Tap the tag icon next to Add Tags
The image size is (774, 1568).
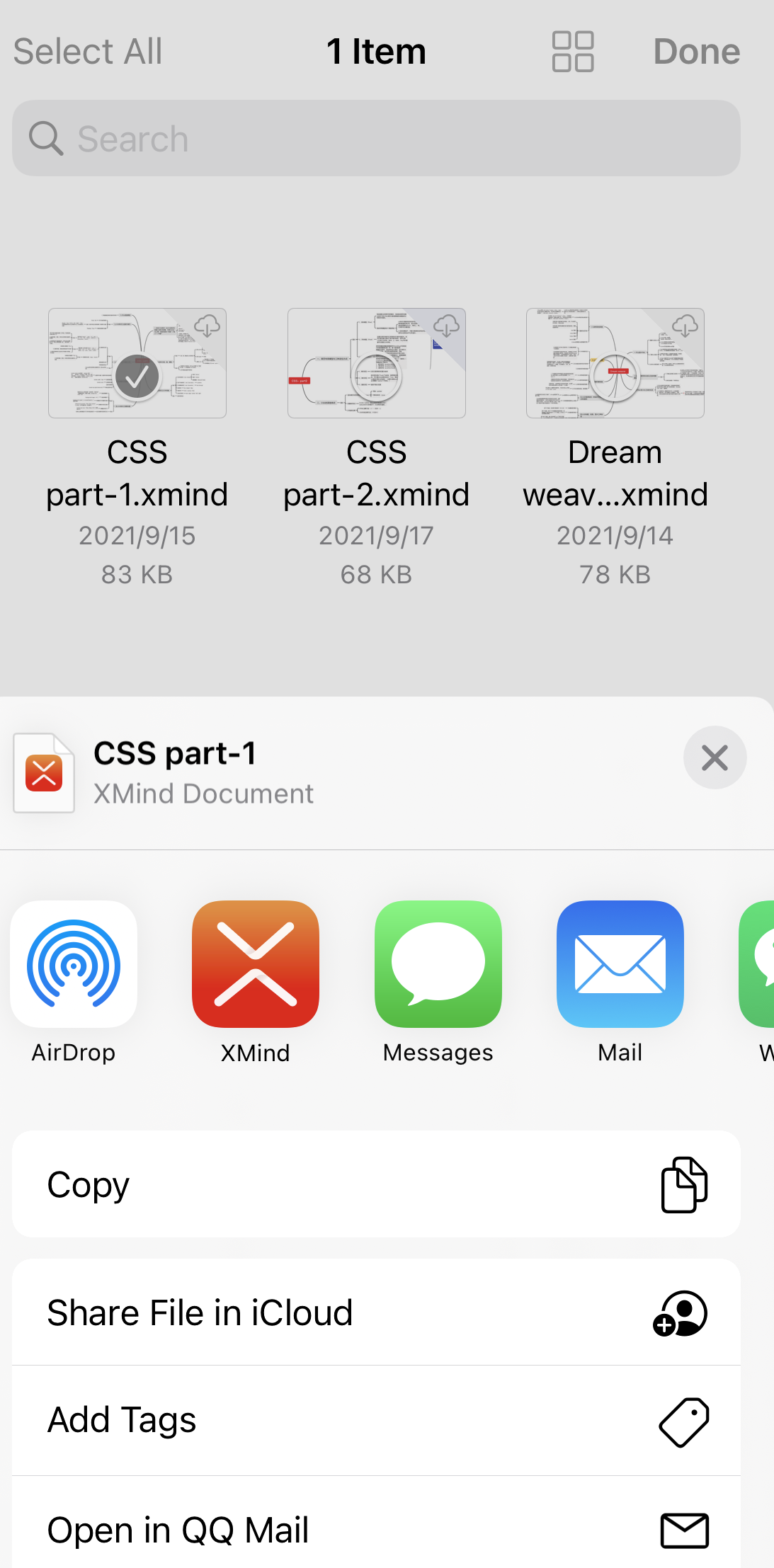click(x=683, y=1421)
